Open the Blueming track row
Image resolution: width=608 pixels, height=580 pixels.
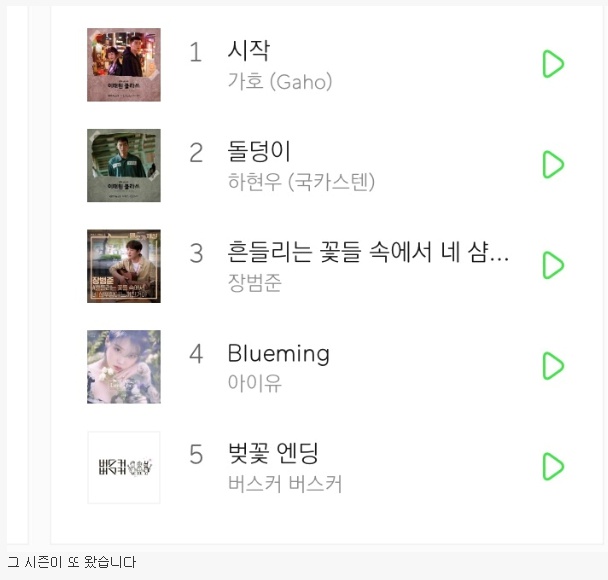(278, 353)
